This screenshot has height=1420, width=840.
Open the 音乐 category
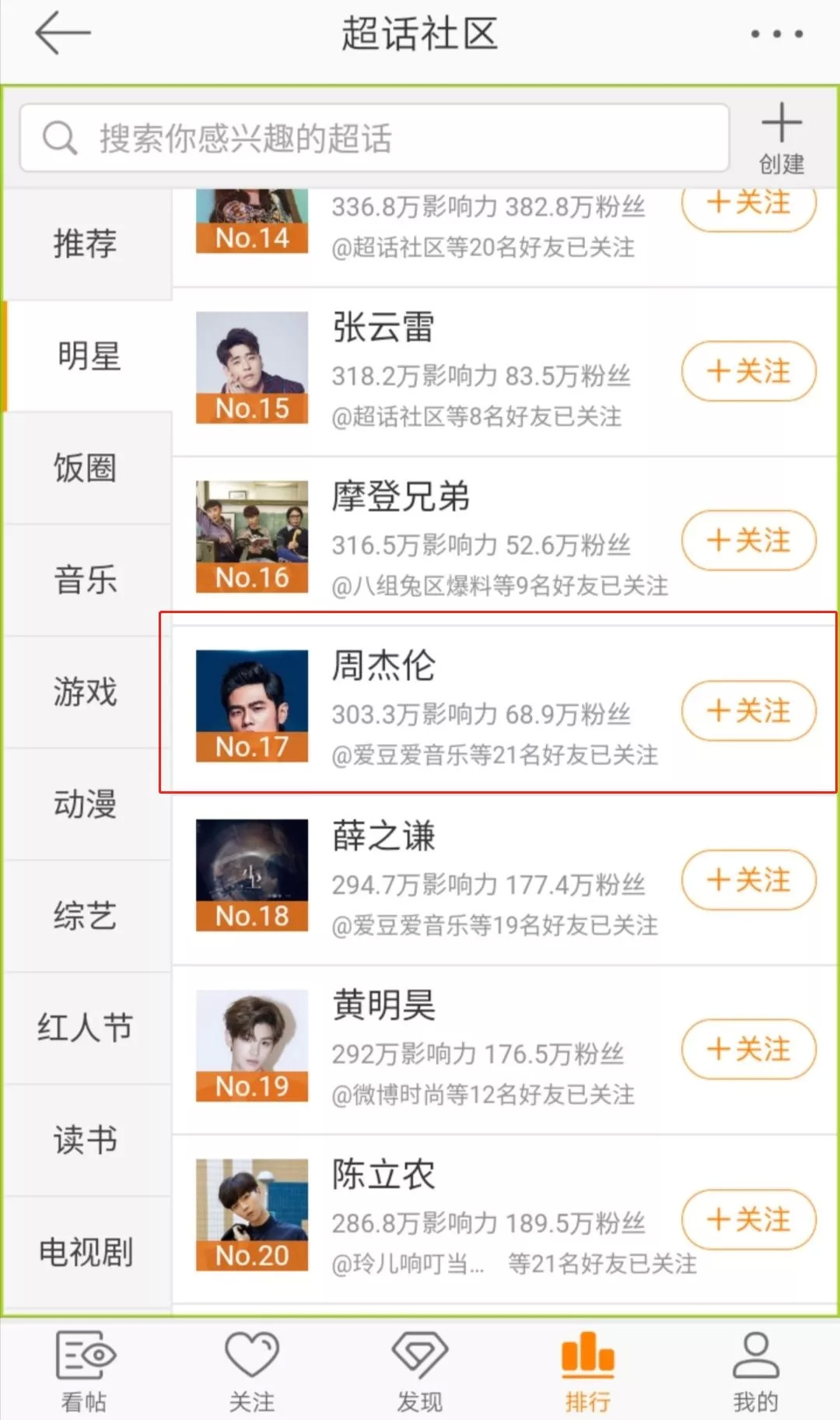(x=86, y=580)
